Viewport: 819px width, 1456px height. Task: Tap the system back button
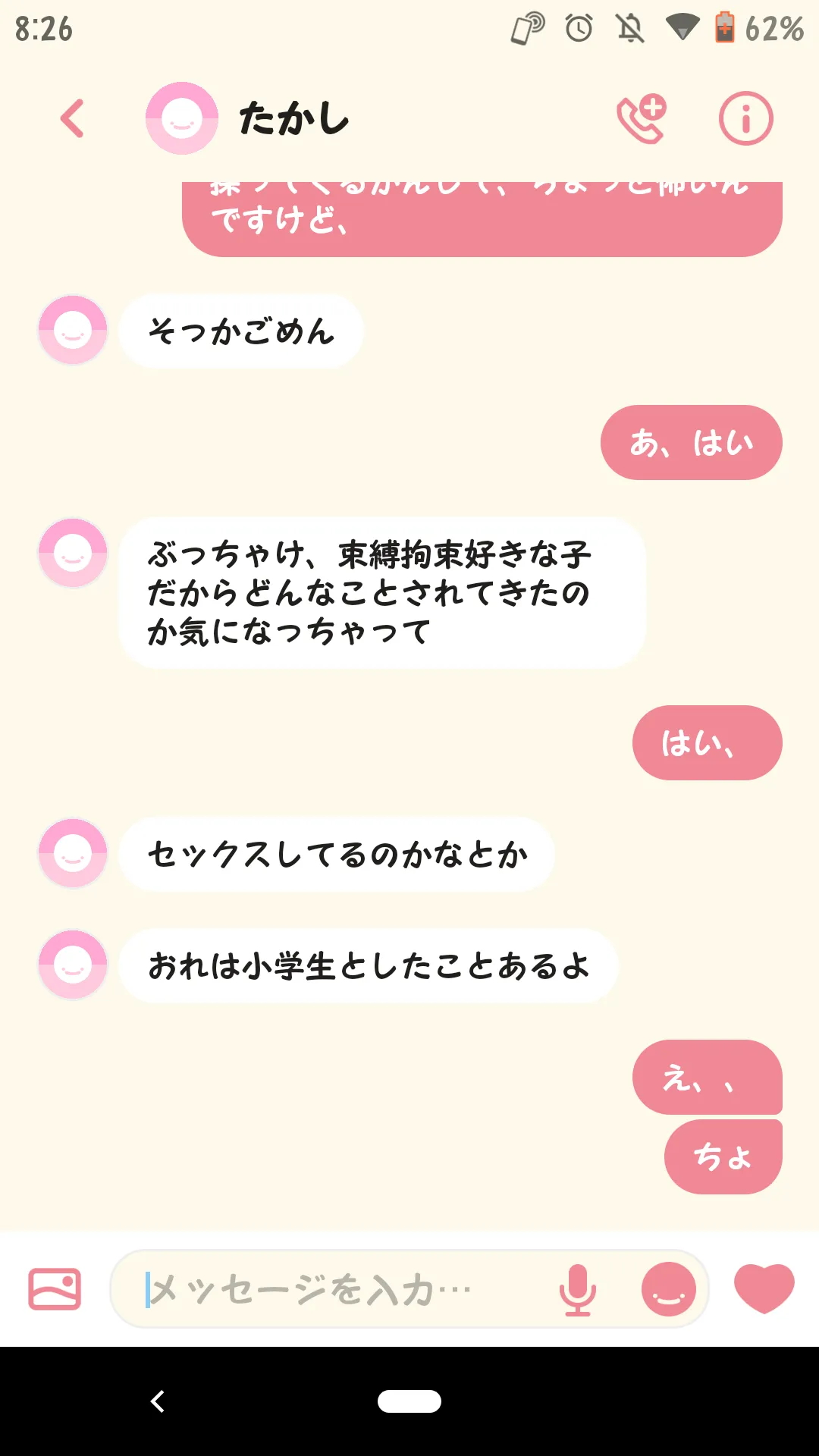[158, 1401]
